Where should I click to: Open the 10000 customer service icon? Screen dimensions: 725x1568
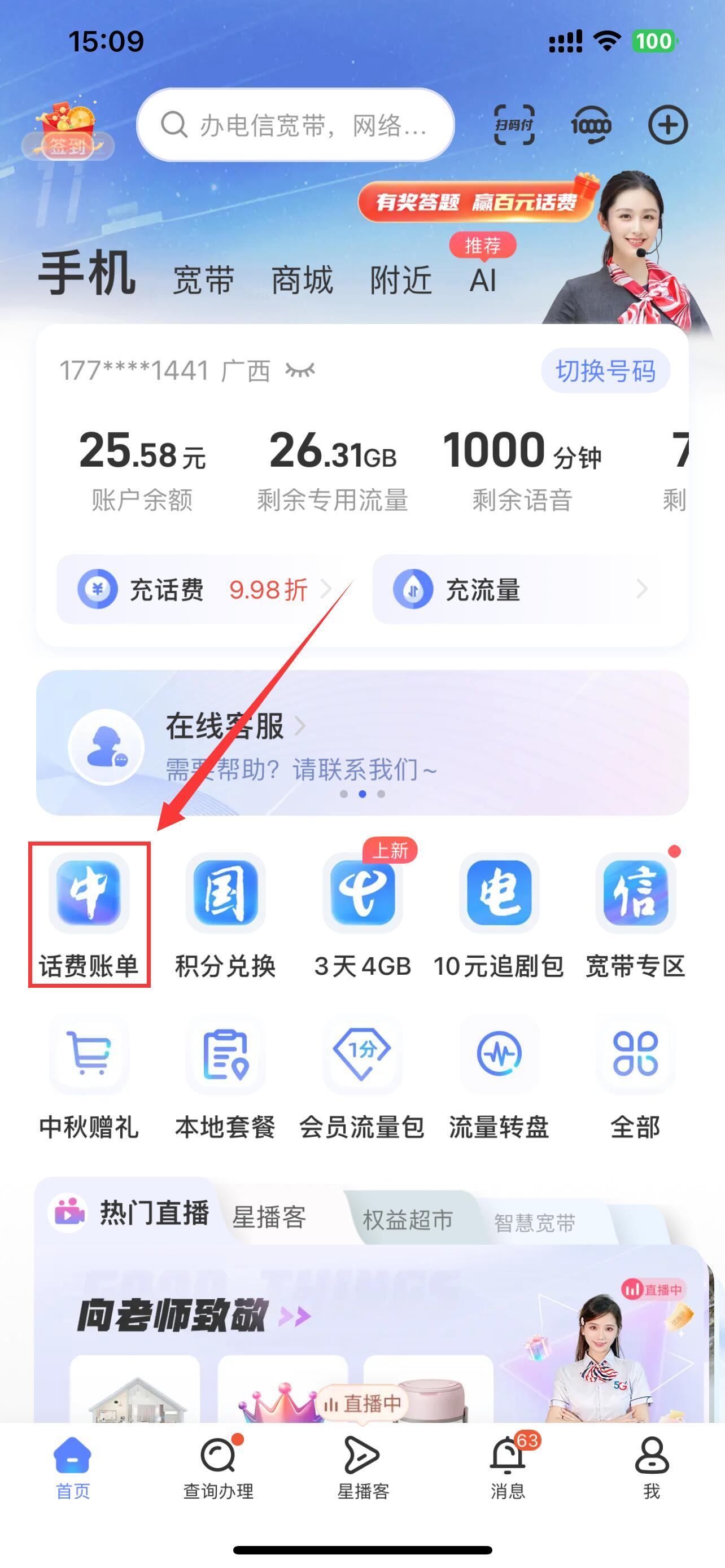(591, 125)
